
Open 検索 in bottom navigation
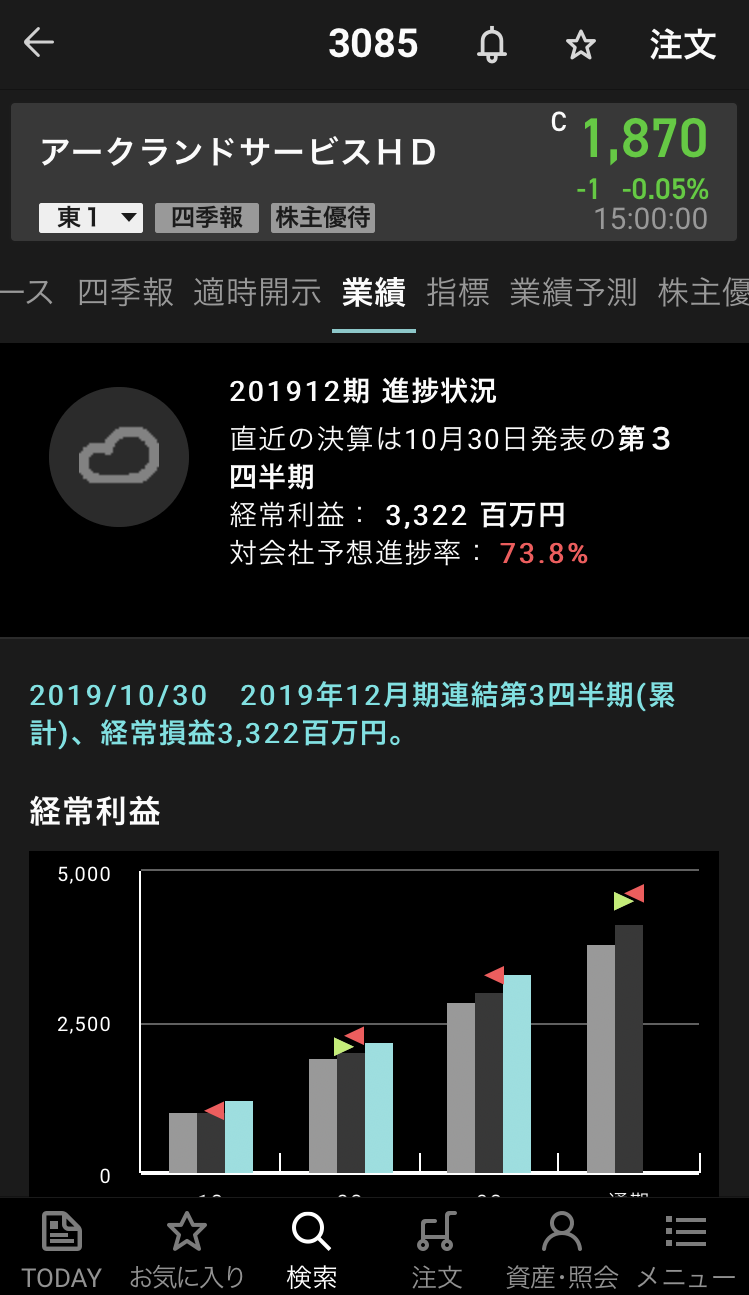click(x=311, y=1248)
